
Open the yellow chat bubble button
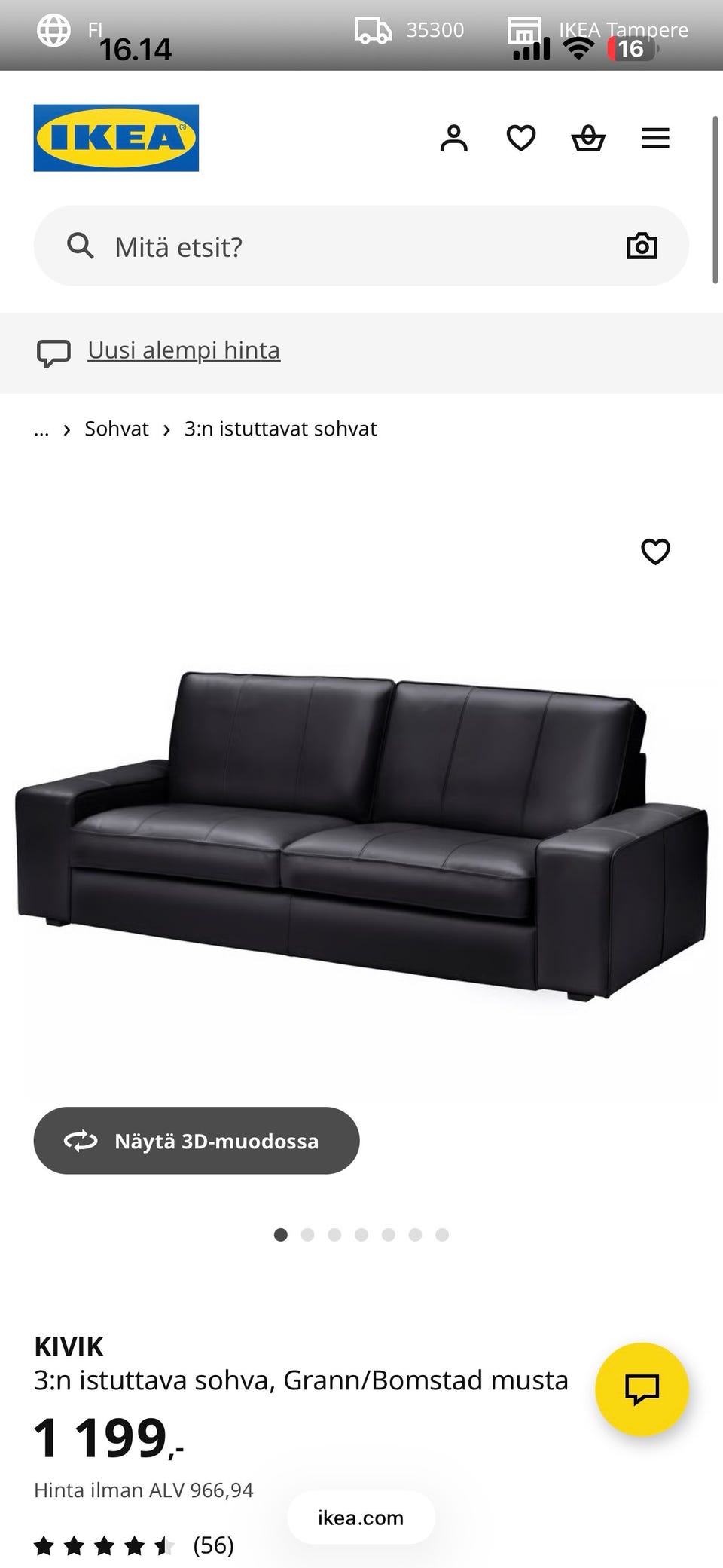tap(642, 1389)
